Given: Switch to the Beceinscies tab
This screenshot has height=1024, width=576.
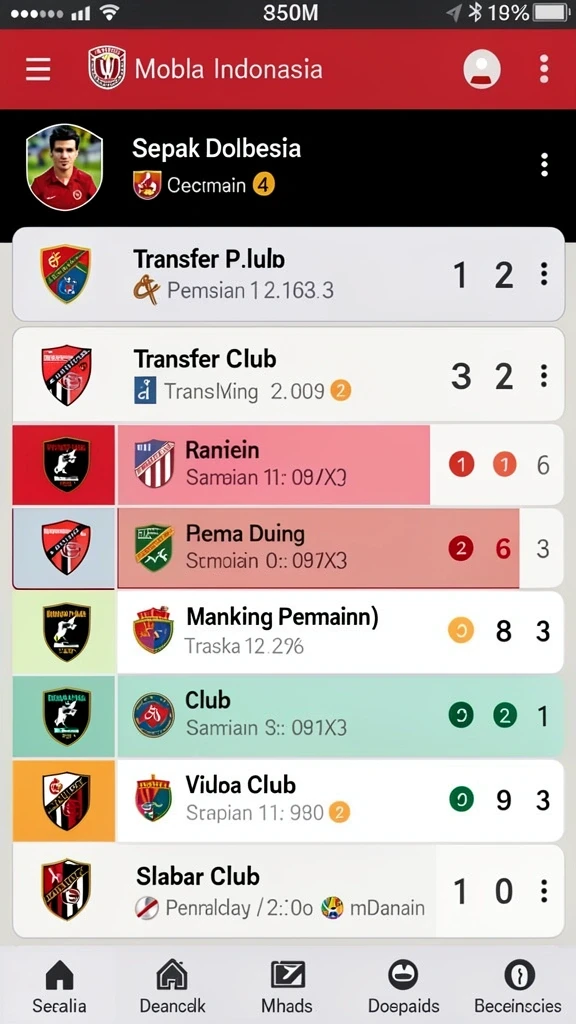Looking at the screenshot, I should click(519, 985).
